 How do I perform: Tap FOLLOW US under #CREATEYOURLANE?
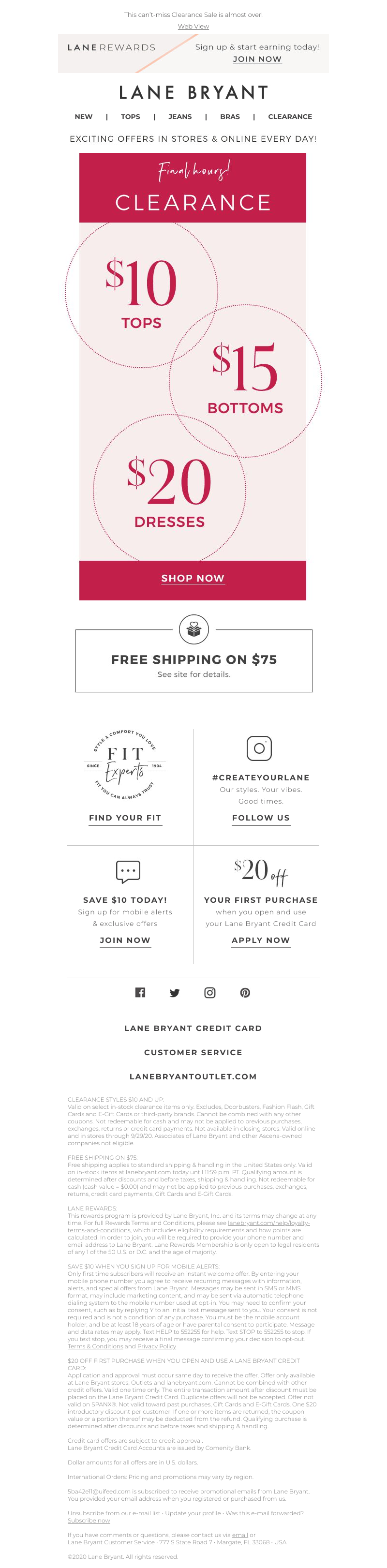(x=260, y=818)
